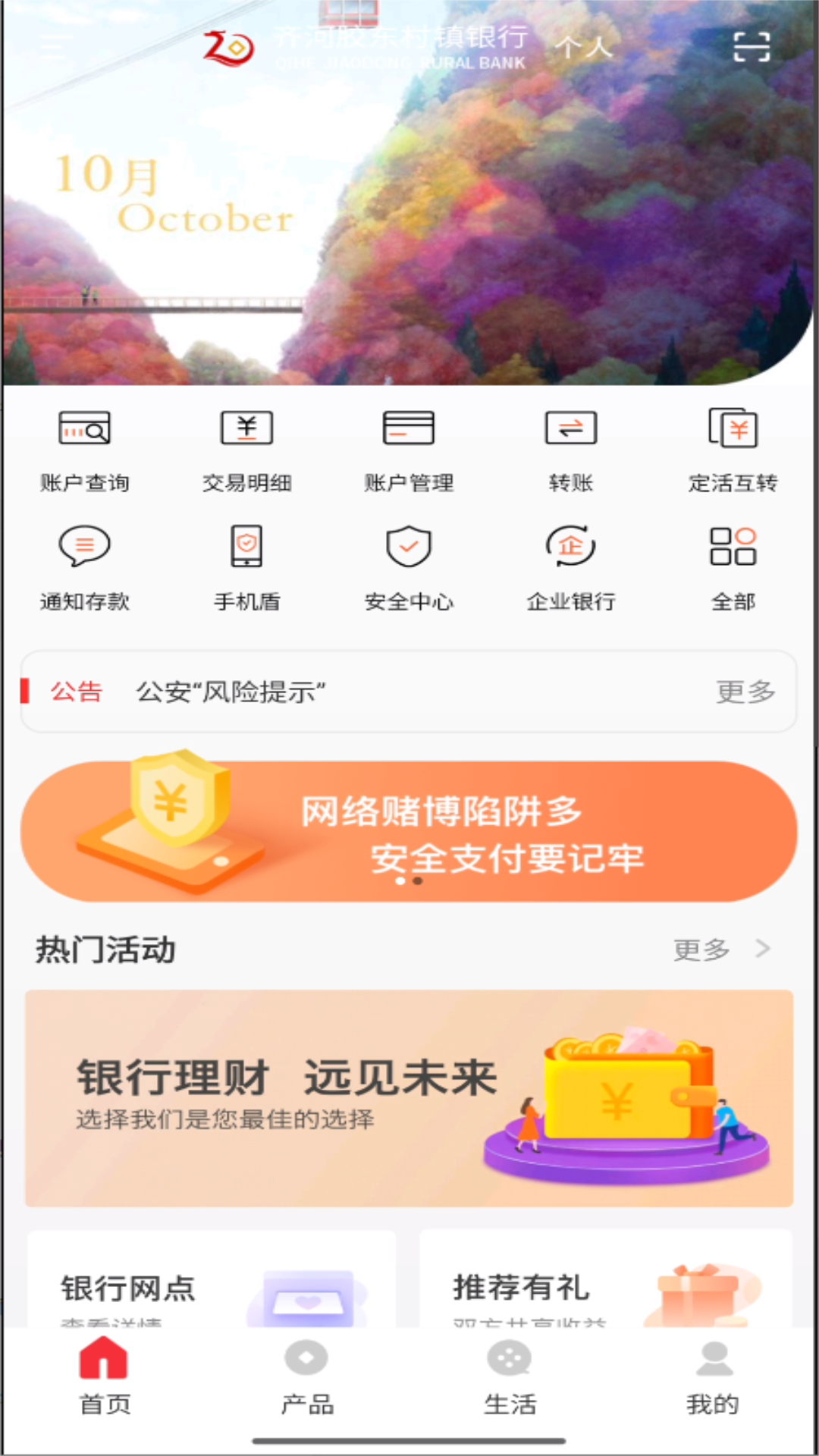Image resolution: width=819 pixels, height=1456 pixels.
Task: Open 交易明细 transaction details
Action: [x=246, y=449]
